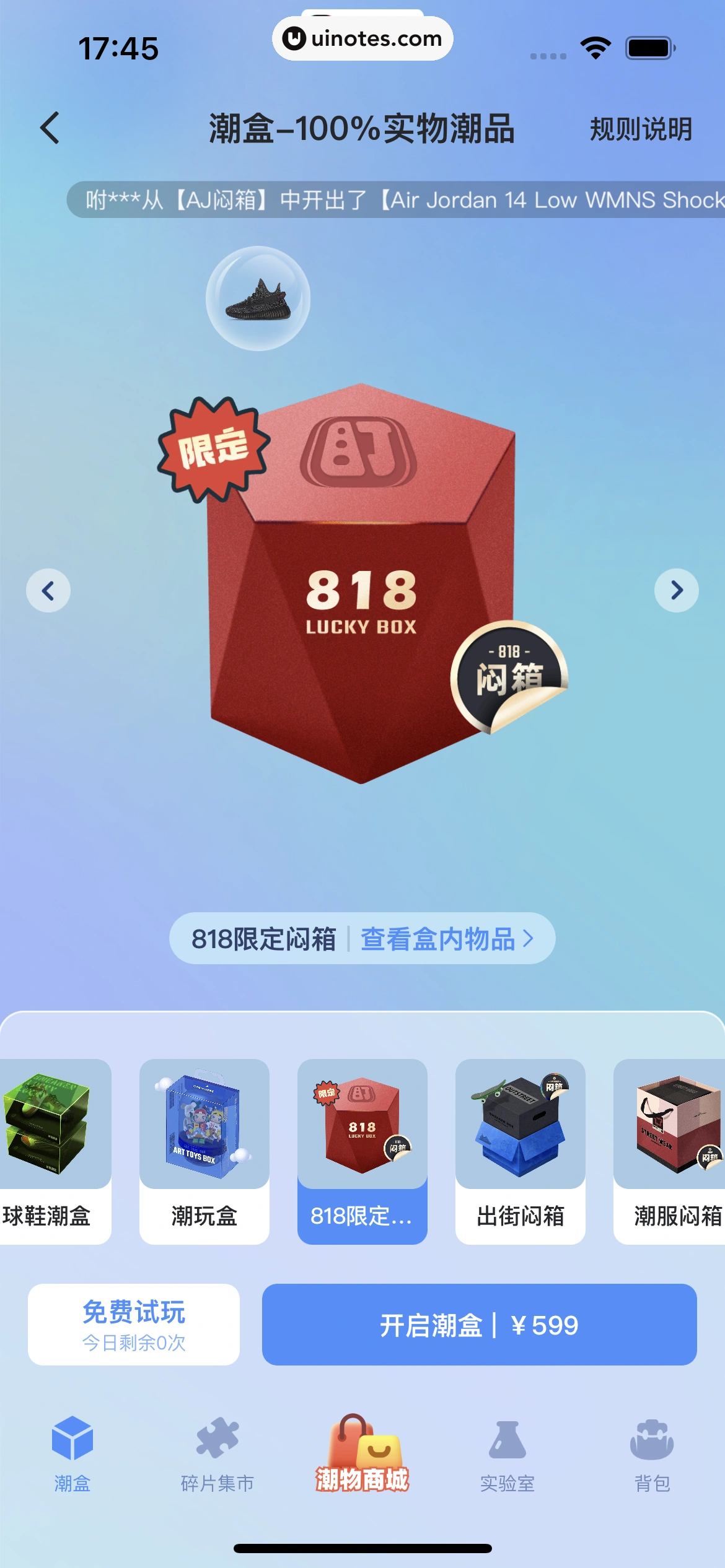
Task: Select the 818限定 box card
Action: (362, 1151)
